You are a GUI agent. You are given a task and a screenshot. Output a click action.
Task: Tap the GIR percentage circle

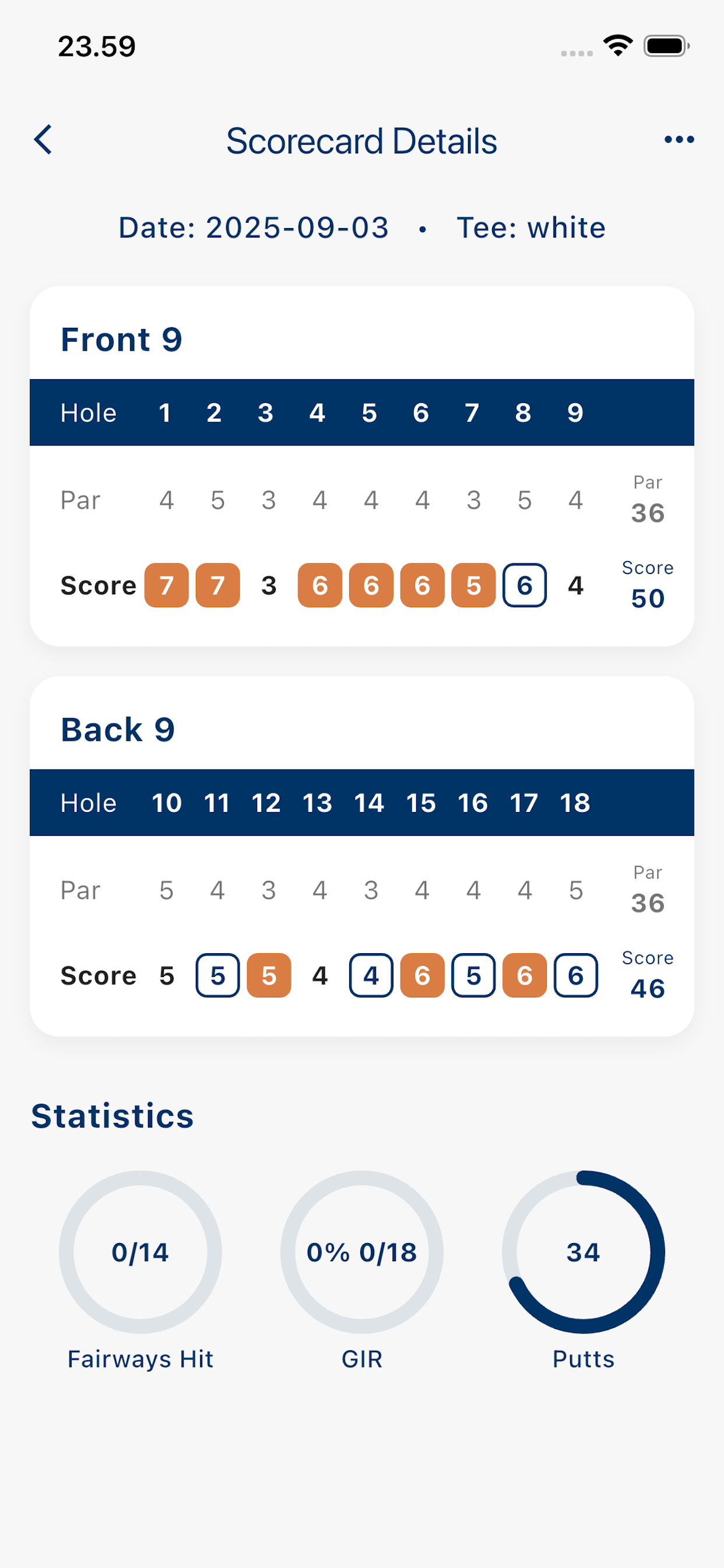pos(362,1252)
